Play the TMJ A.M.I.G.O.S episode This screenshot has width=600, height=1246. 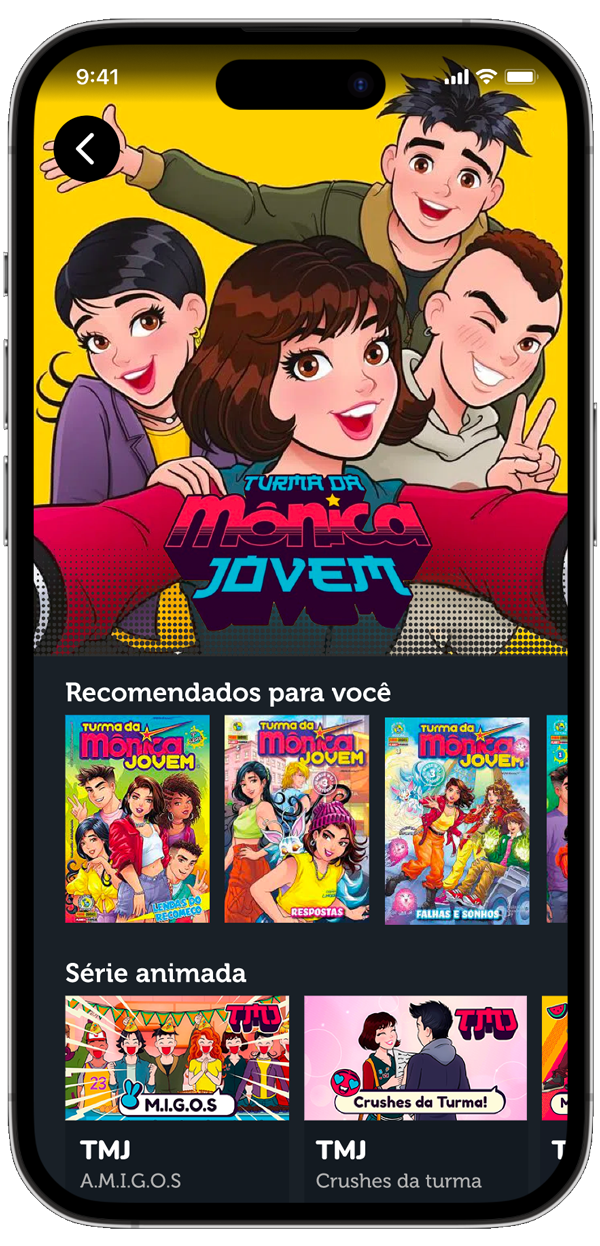point(177,1098)
